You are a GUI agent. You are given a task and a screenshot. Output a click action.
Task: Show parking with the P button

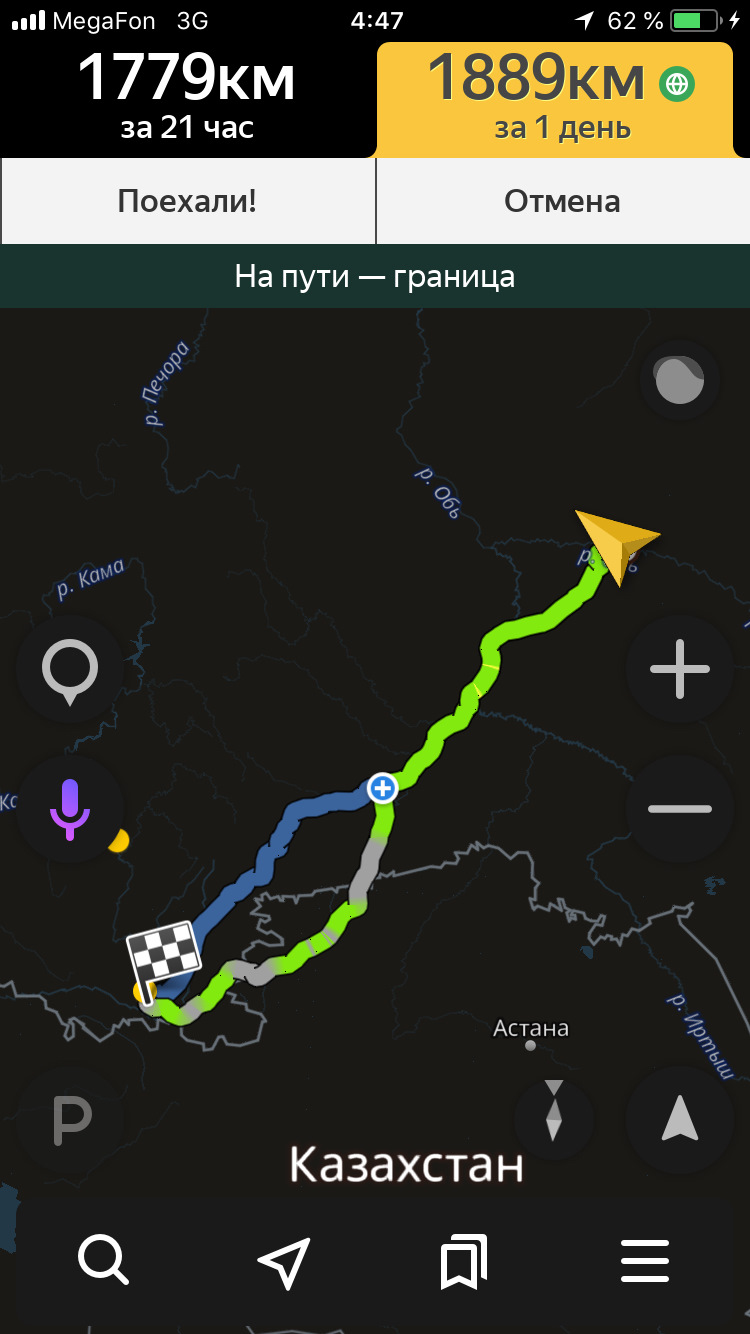(70, 1120)
